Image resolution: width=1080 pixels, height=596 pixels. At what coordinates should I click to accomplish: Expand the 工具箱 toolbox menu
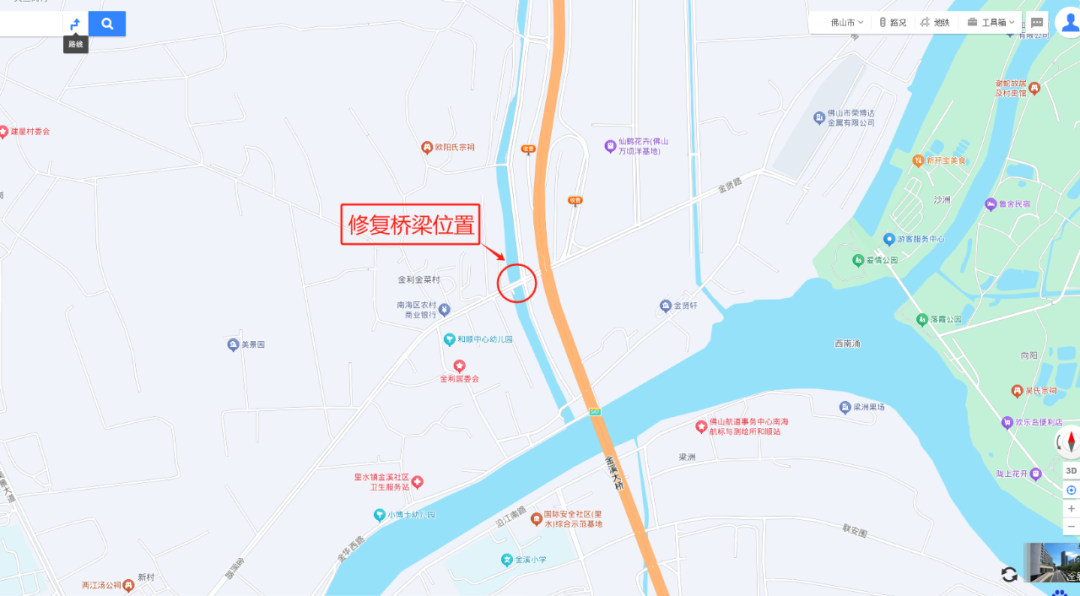point(991,22)
